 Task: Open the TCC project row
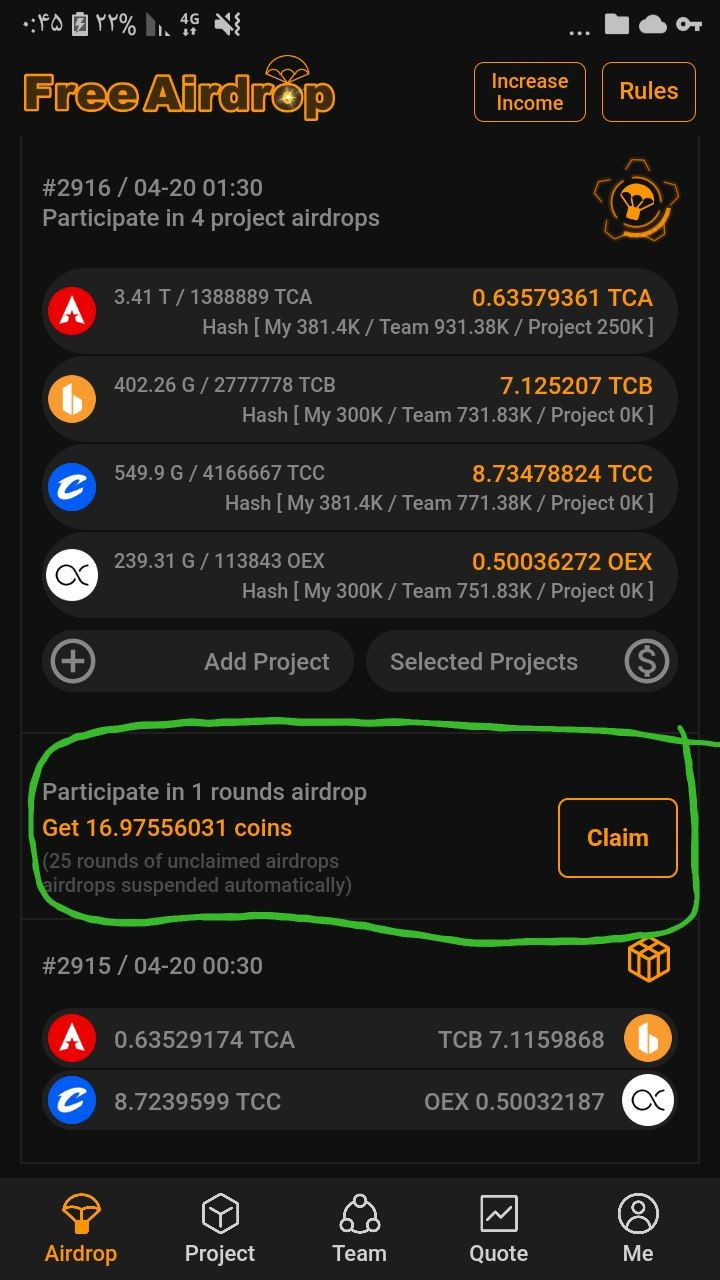(x=360, y=487)
